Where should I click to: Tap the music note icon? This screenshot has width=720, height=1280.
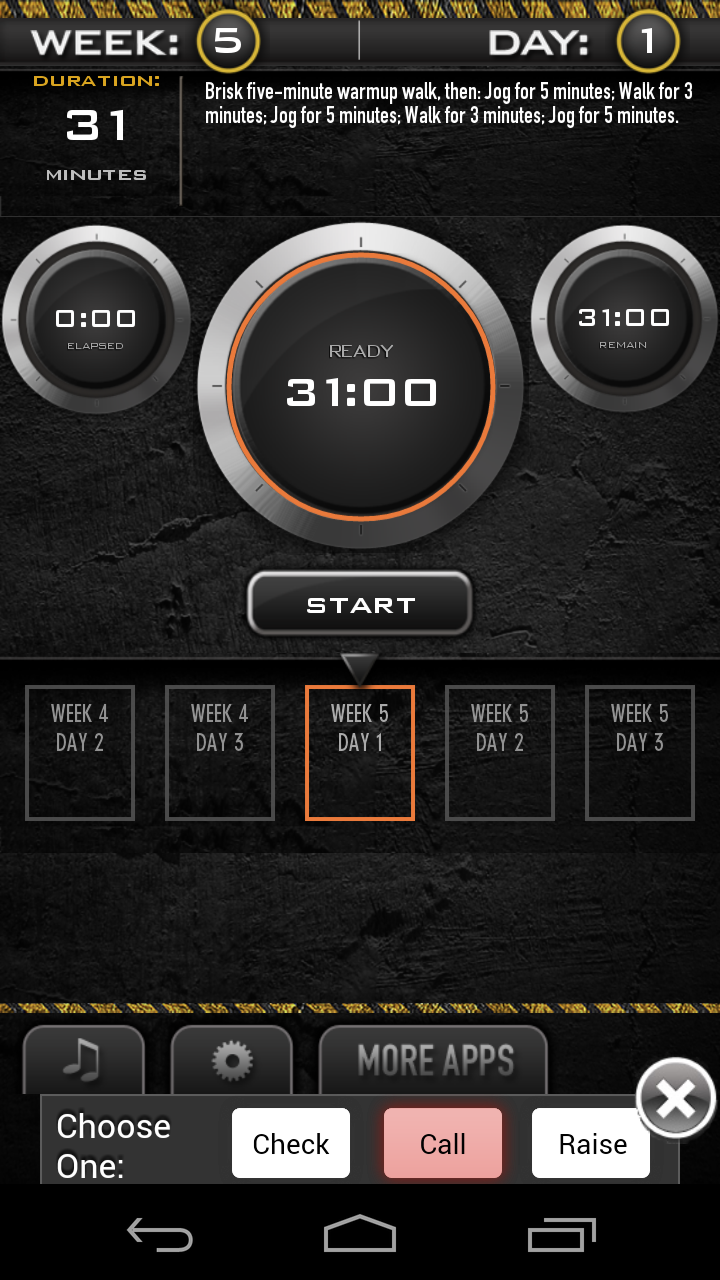pyautogui.click(x=83, y=1060)
